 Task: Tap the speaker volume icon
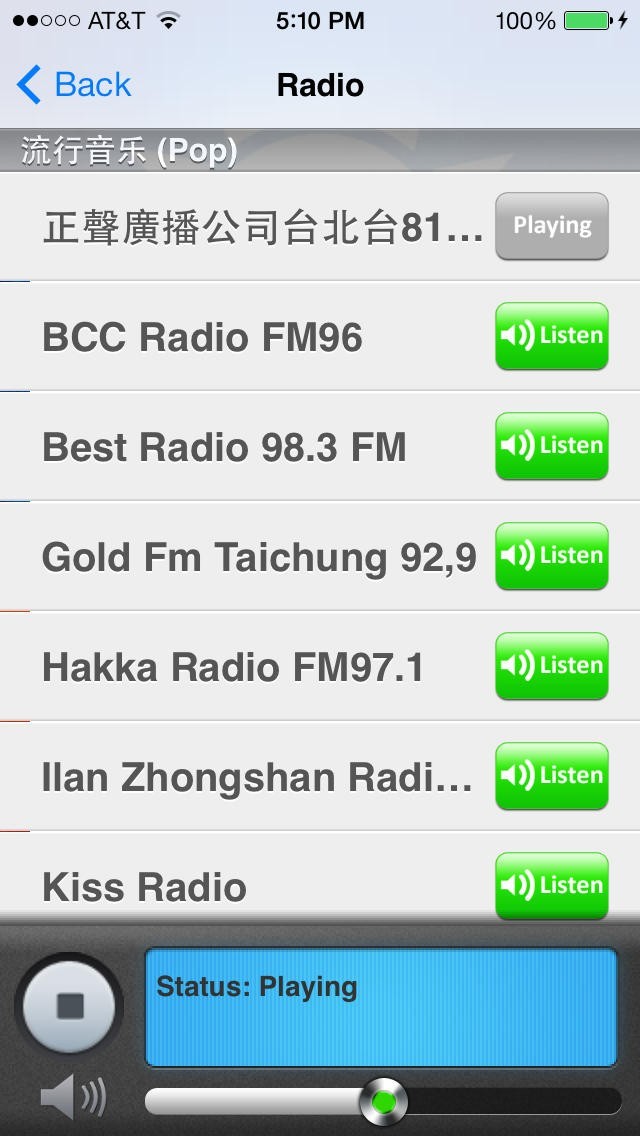pos(72,1099)
